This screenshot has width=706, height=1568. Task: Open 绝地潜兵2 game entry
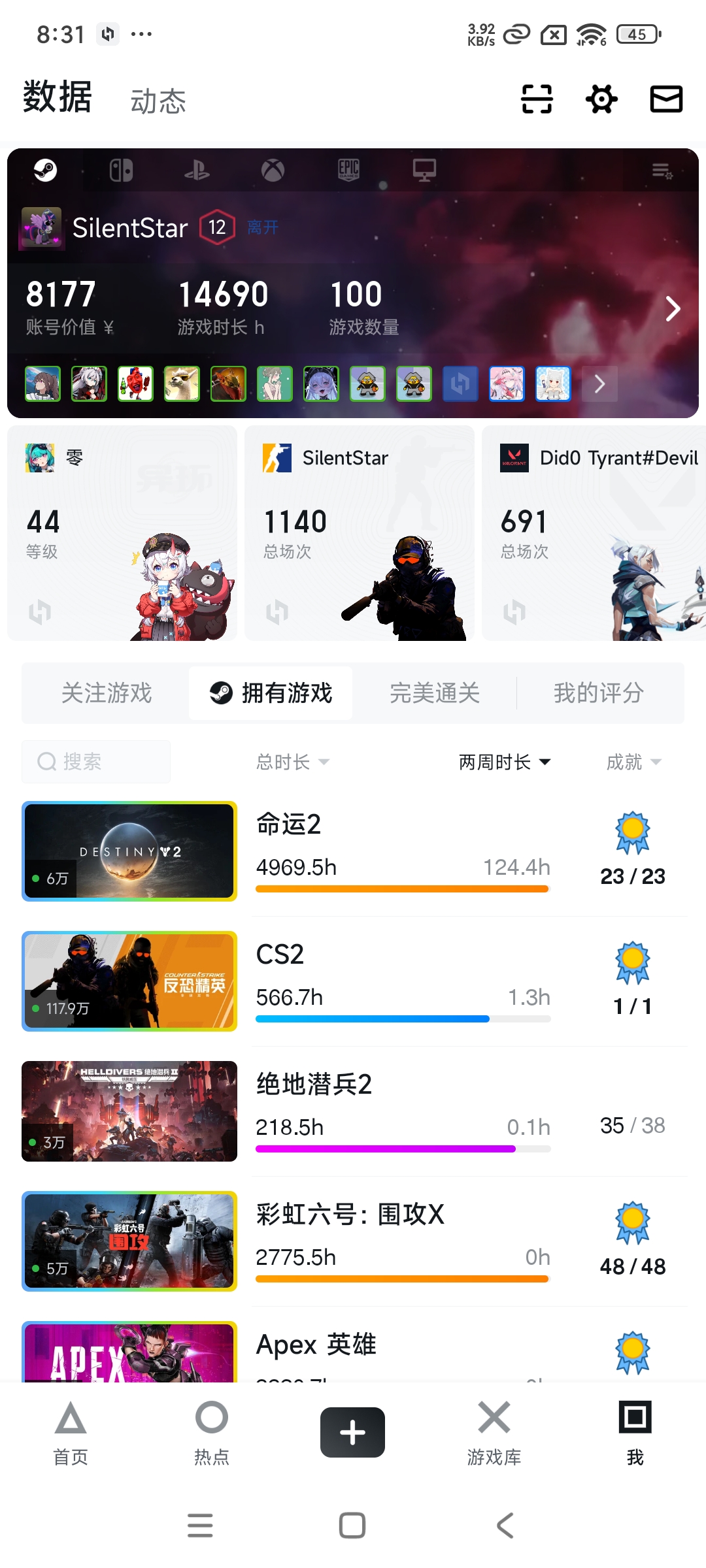(354, 1111)
